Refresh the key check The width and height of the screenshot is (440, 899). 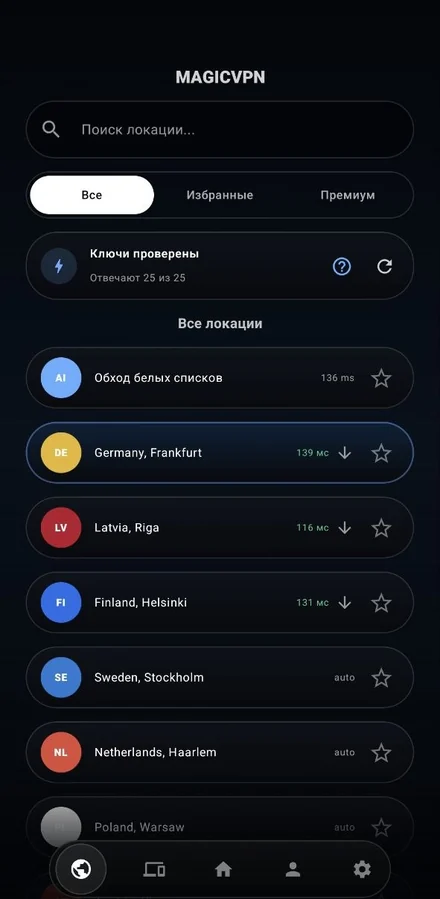(384, 266)
